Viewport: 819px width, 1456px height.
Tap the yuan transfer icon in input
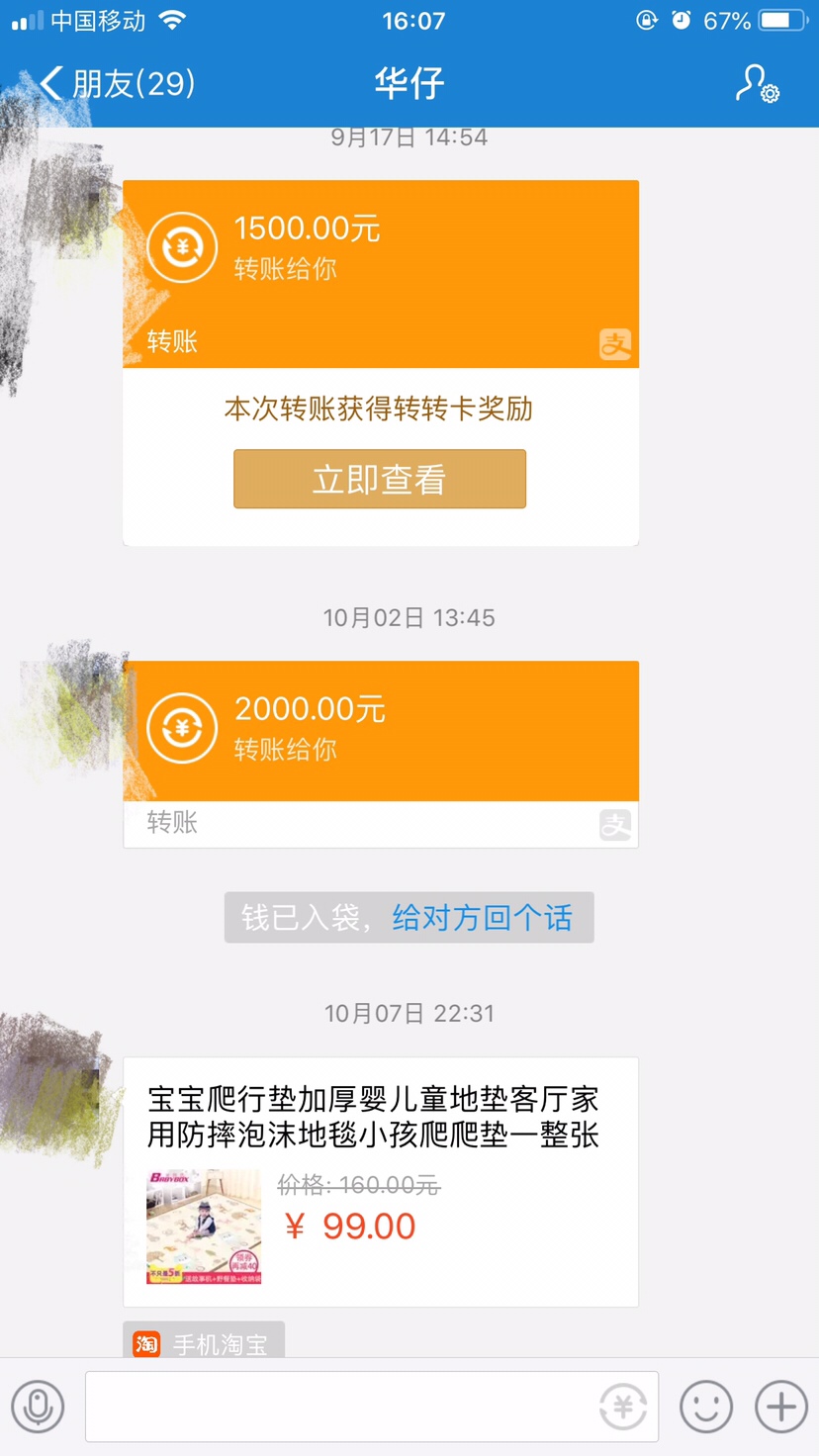tap(623, 1406)
